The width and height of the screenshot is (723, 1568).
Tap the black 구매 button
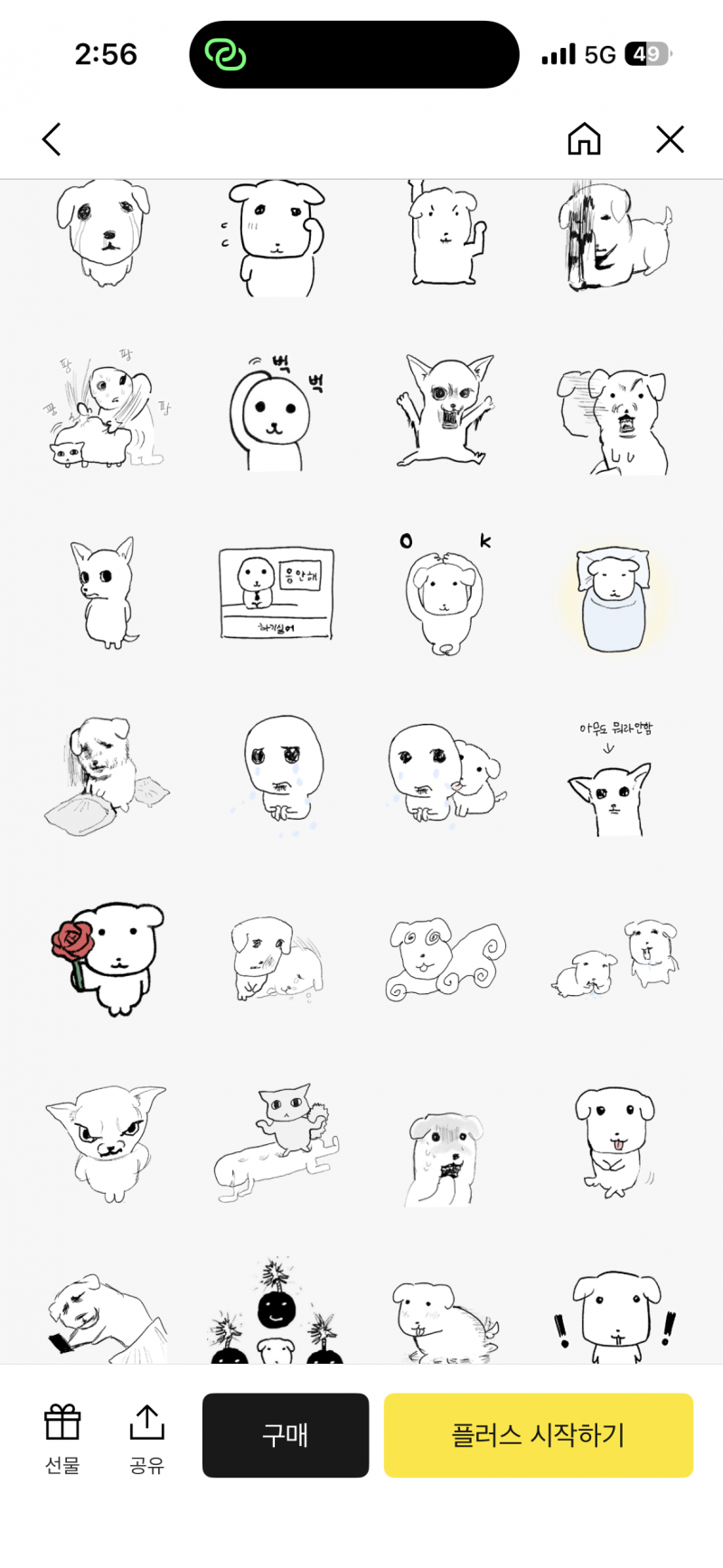286,1435
